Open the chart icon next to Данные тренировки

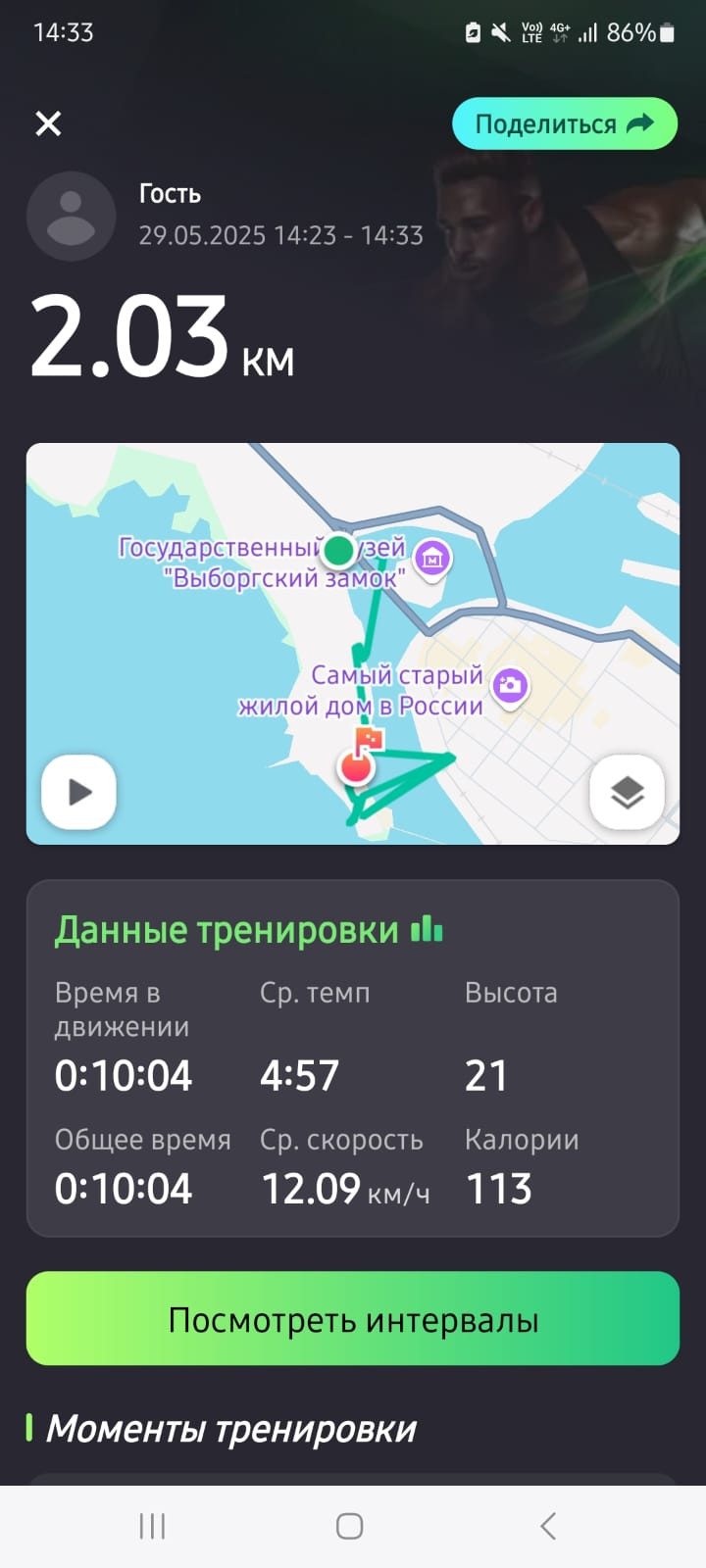[427, 928]
